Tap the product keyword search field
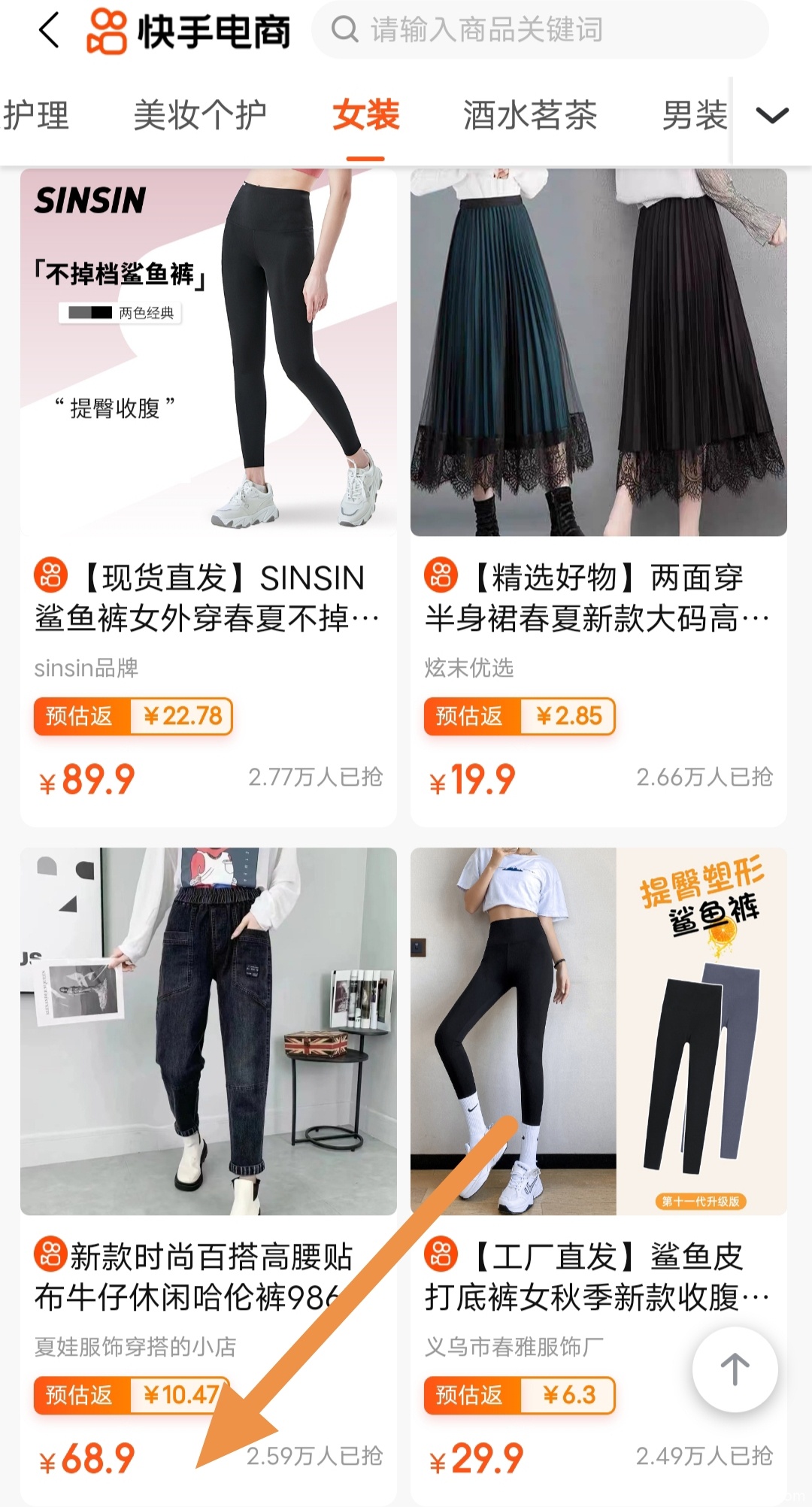Screen dimensions: 812x1507 540,30
